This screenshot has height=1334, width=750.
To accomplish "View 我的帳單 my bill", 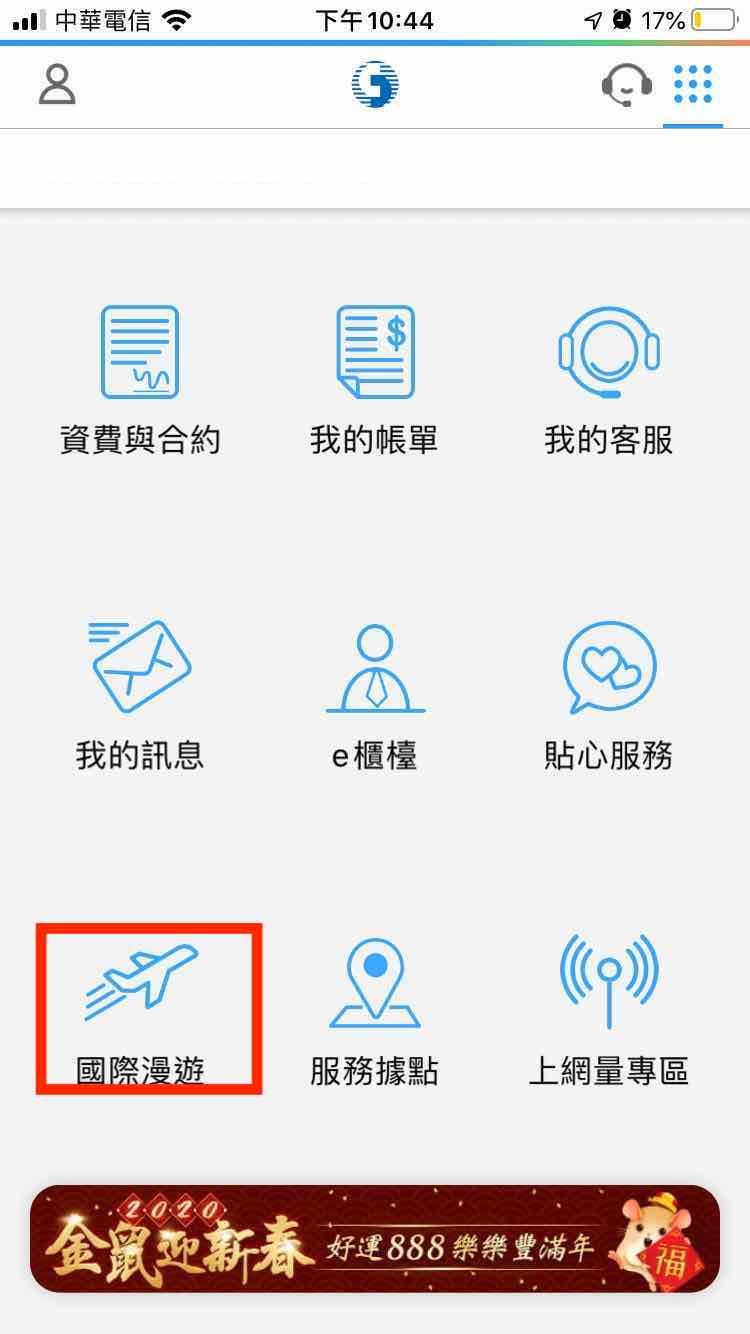I will 374,380.
